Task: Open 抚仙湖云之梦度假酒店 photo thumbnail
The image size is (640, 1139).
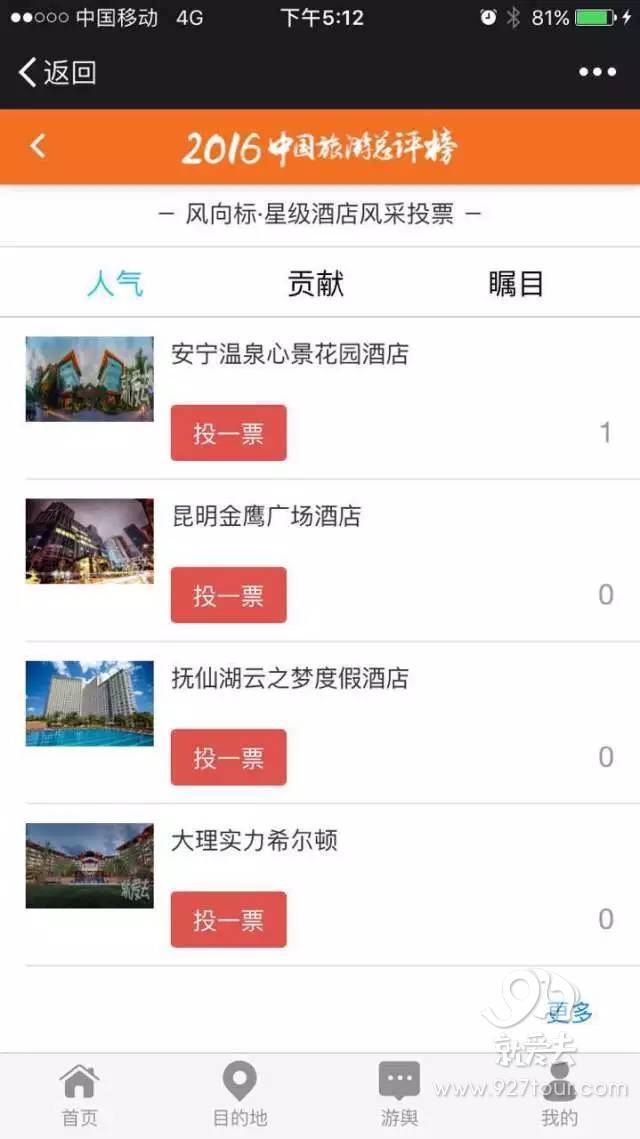Action: tap(90, 703)
